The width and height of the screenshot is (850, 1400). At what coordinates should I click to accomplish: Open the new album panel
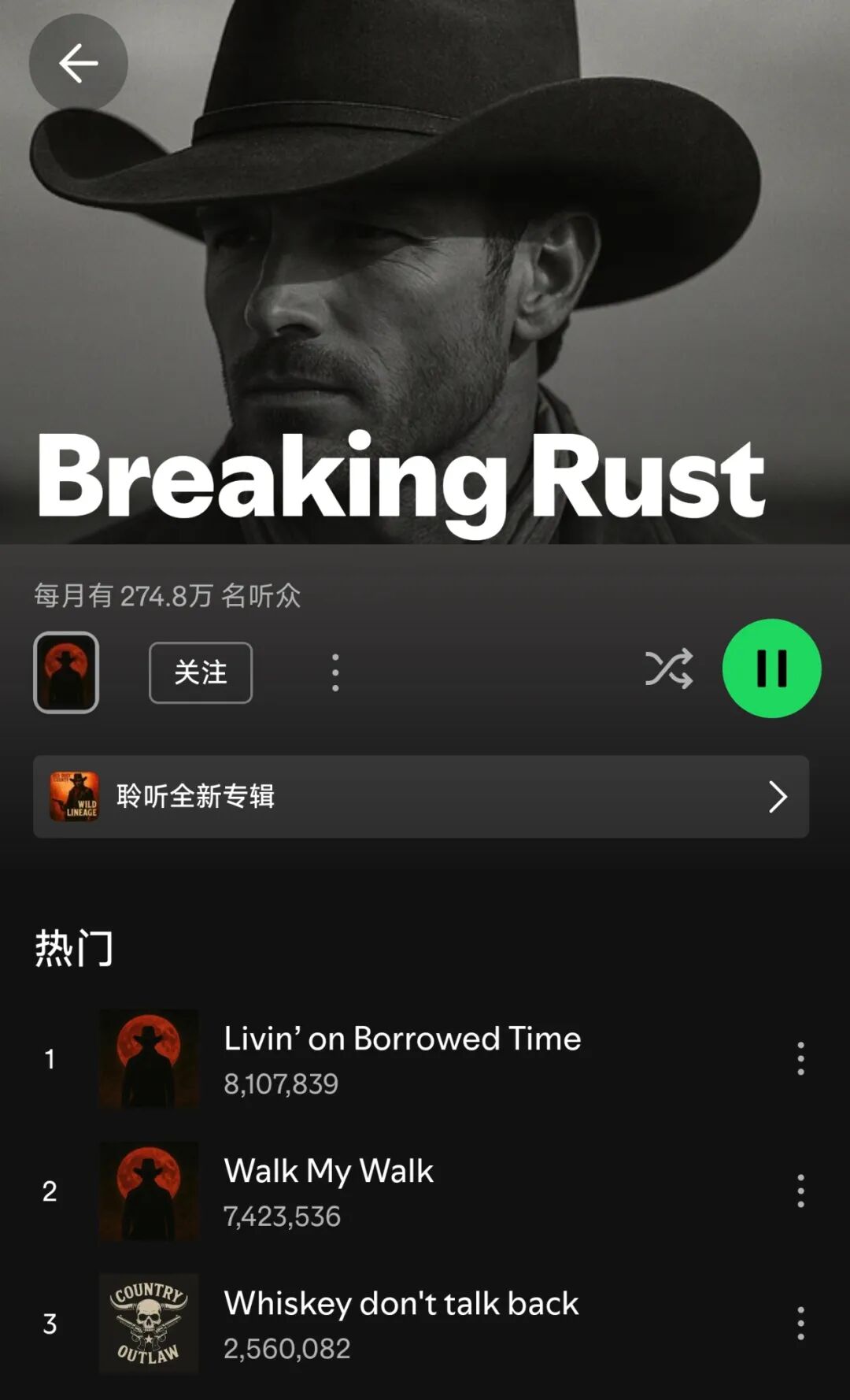(425, 797)
